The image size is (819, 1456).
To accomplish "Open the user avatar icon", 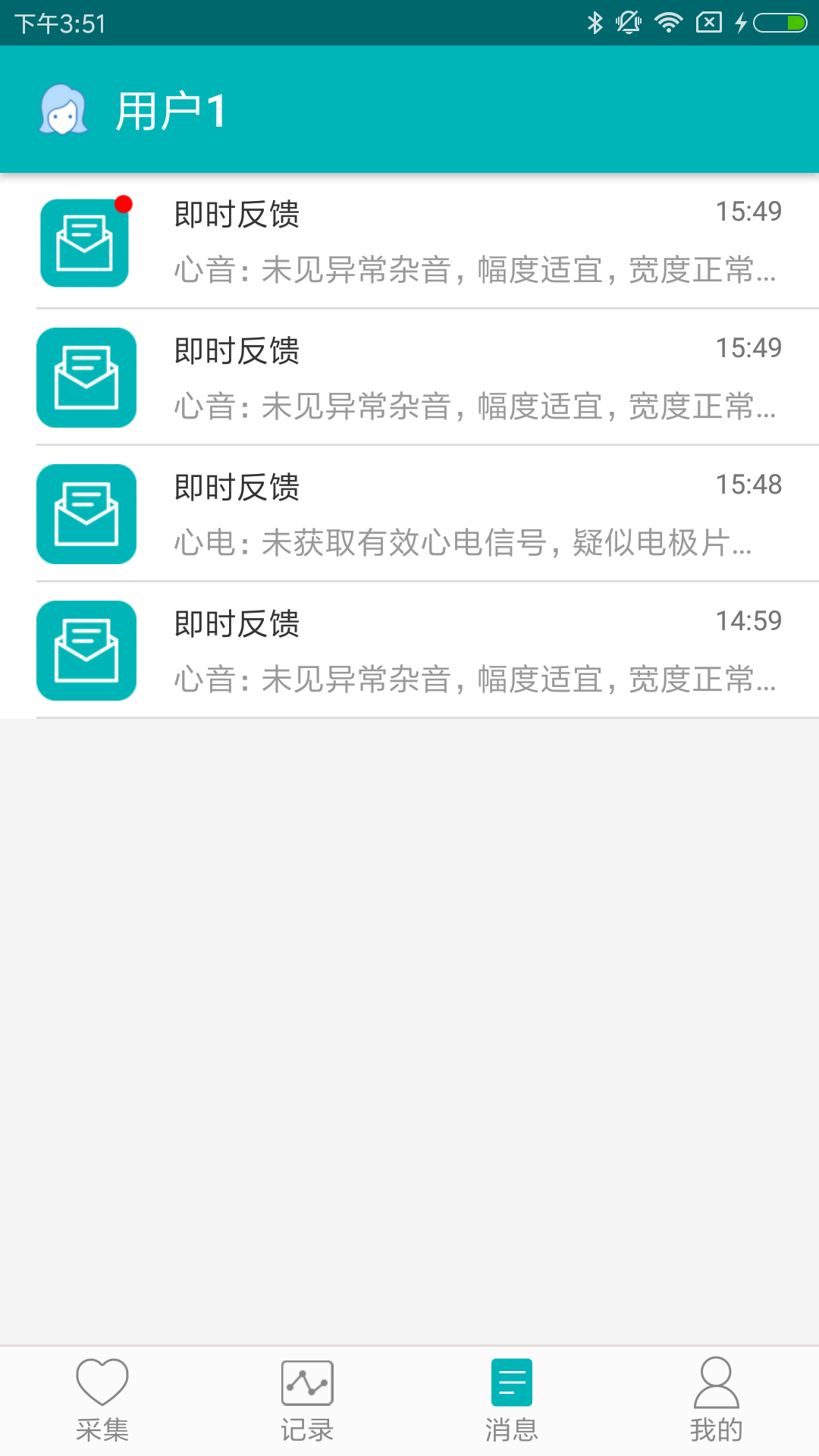I will [64, 110].
